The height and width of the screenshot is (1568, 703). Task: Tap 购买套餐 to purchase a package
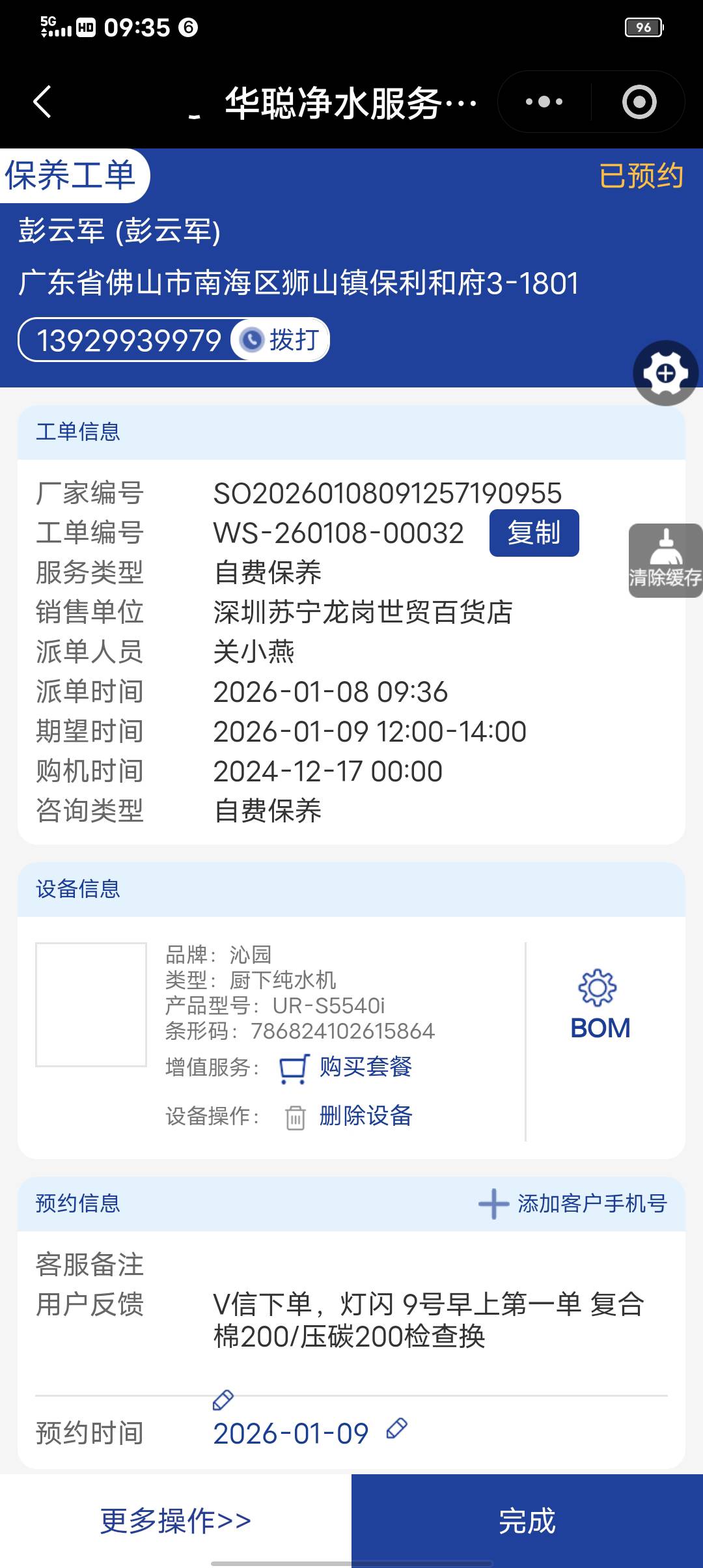[365, 1067]
